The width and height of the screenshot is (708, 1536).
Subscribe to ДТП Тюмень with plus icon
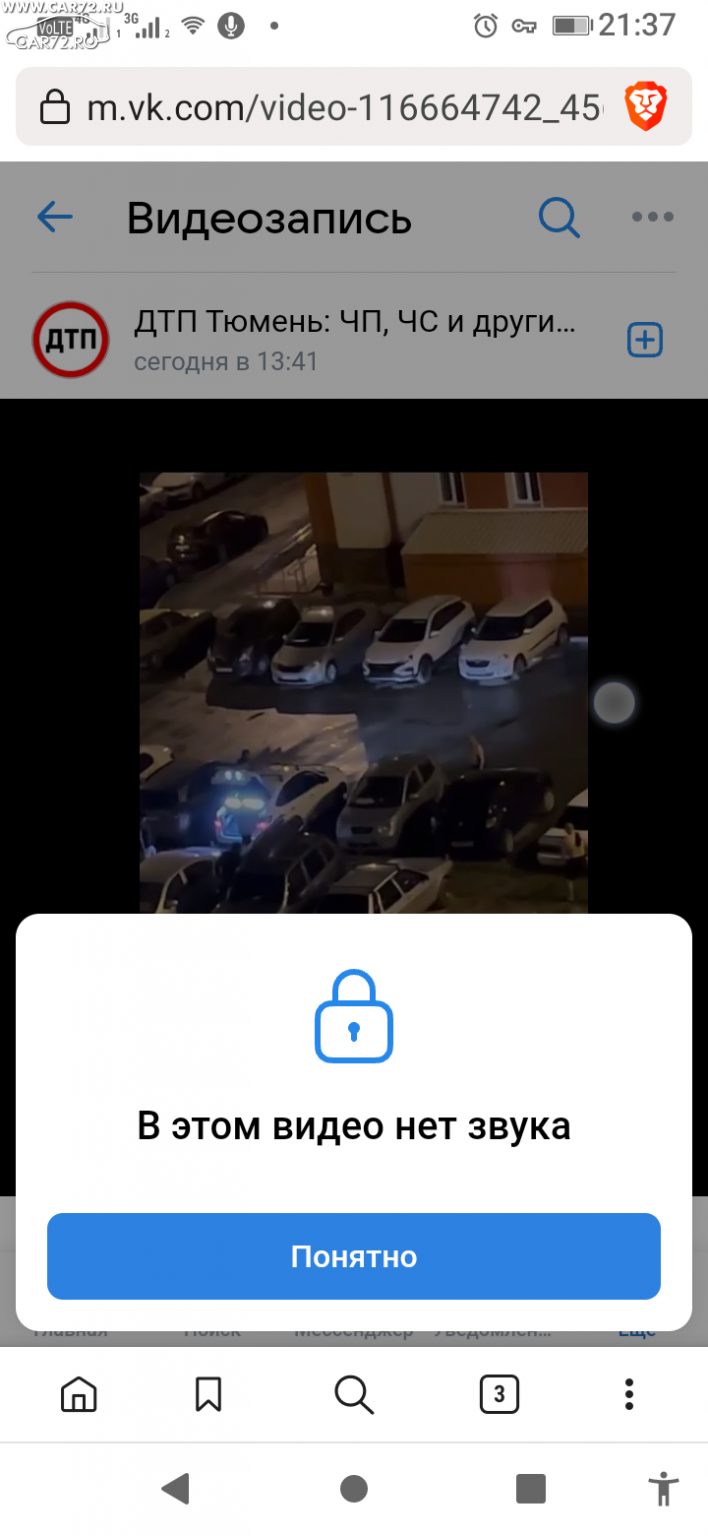pos(645,341)
